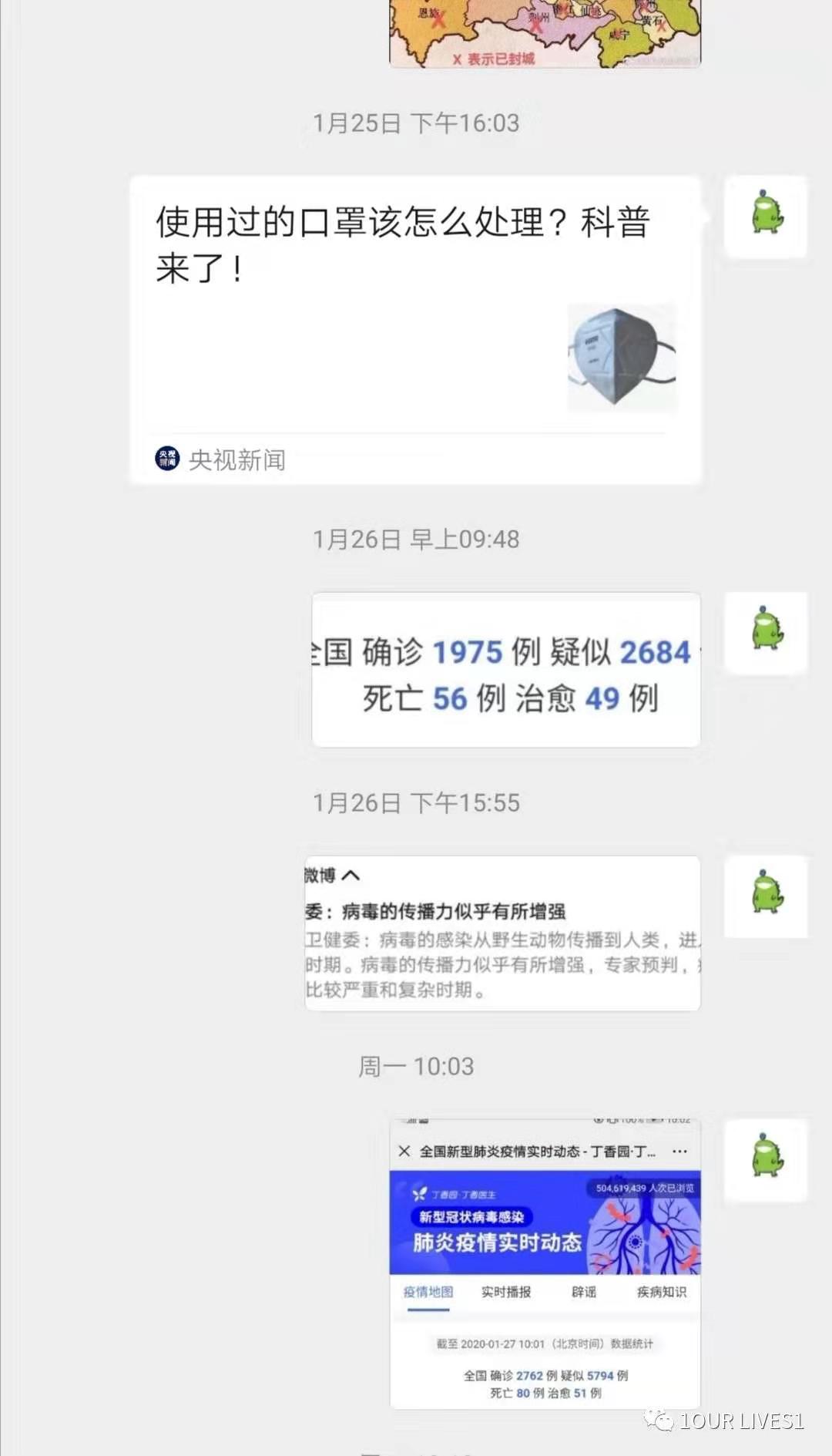Open the 微博 screenshot about 病毒的传播力
Image resolution: width=832 pixels, height=1456 pixels.
(502, 933)
